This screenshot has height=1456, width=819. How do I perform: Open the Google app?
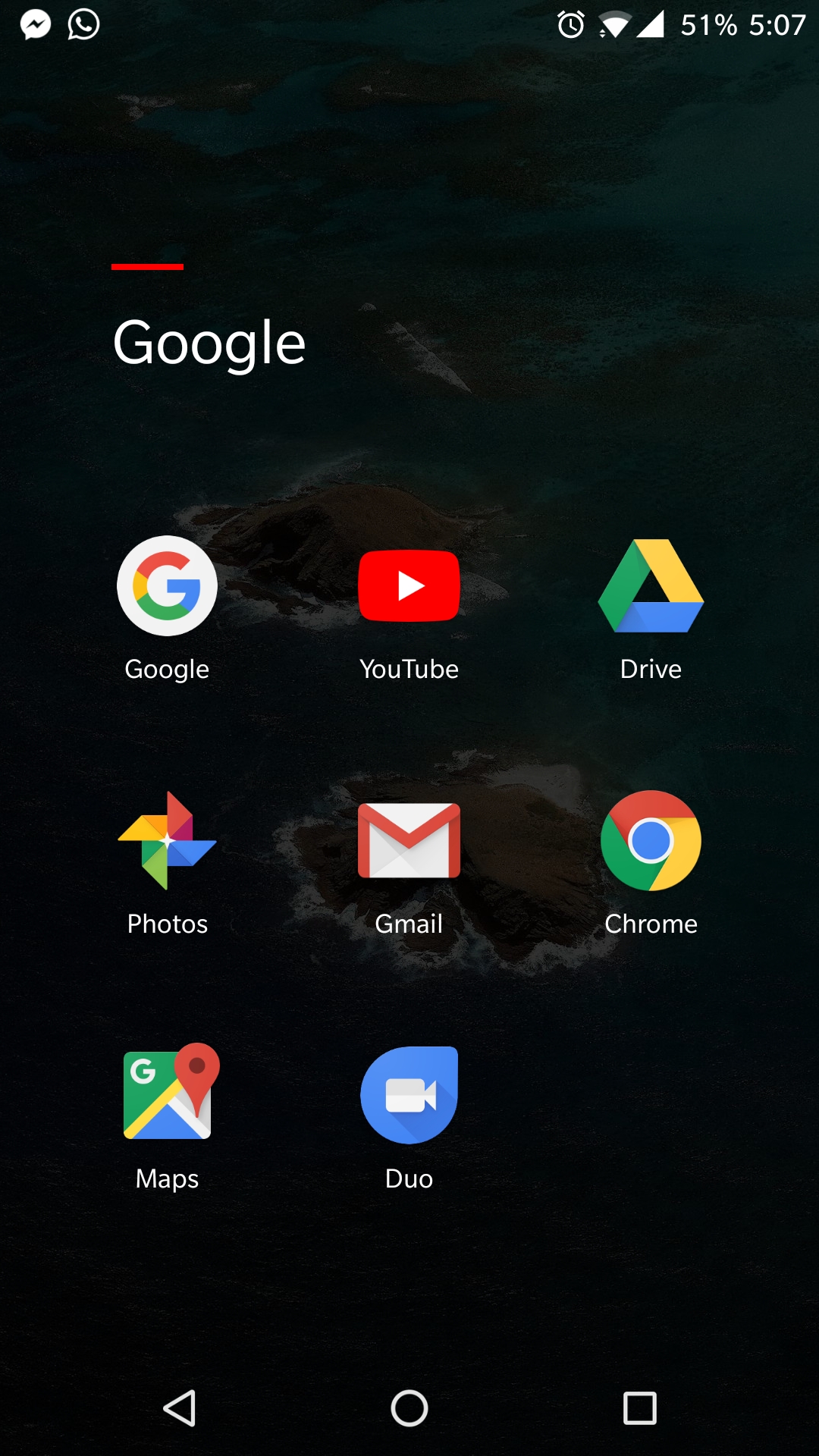[167, 585]
